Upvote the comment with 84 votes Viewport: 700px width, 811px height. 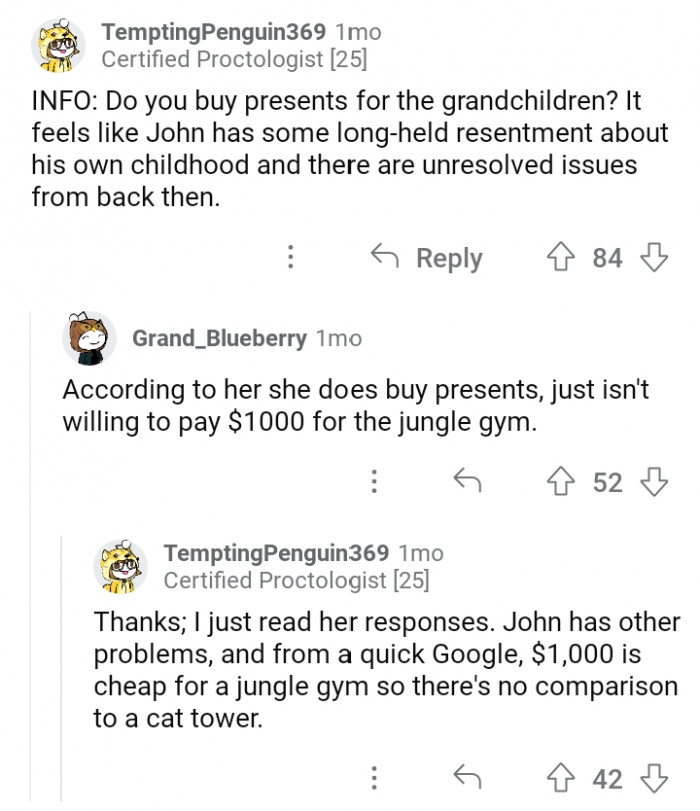[560, 258]
